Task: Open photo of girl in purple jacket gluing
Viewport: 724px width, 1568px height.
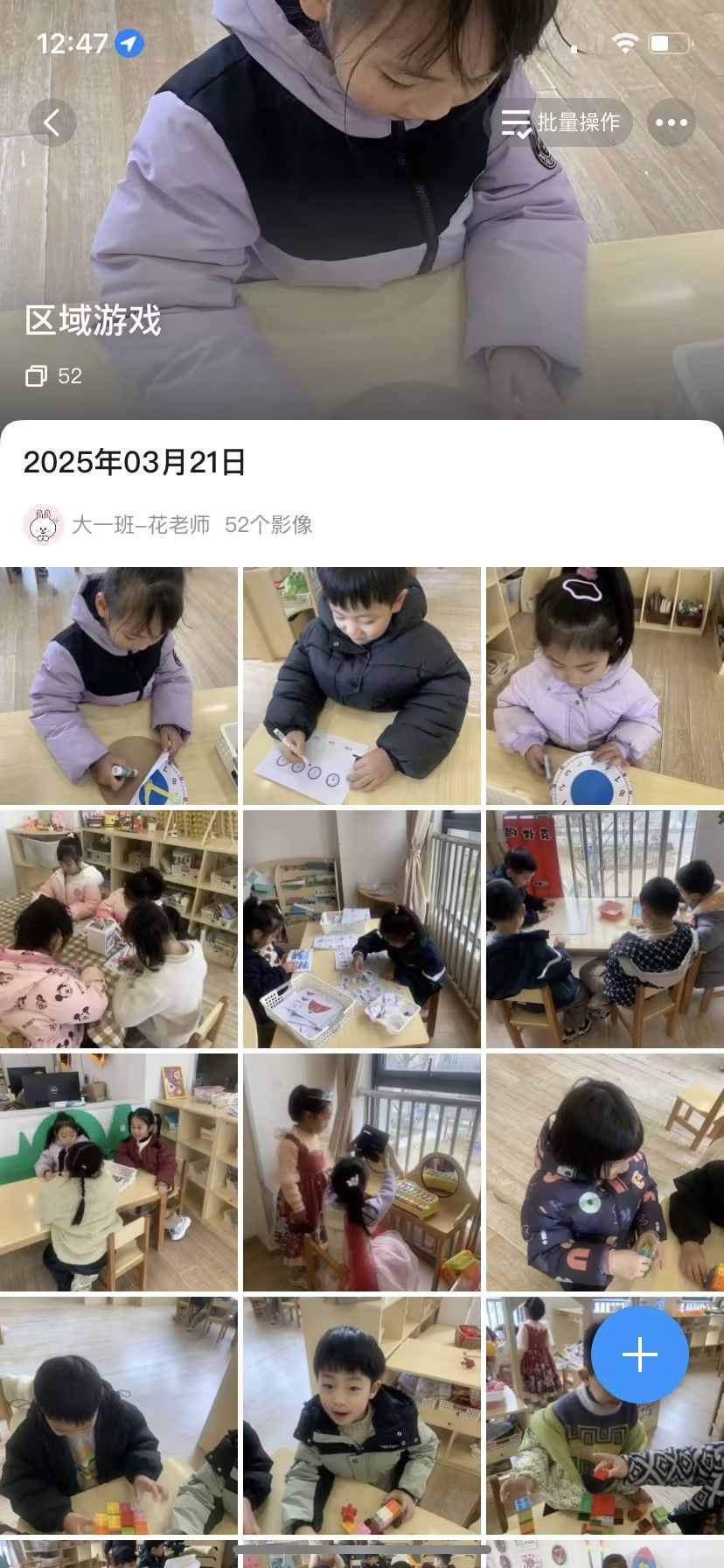Action: [119, 686]
